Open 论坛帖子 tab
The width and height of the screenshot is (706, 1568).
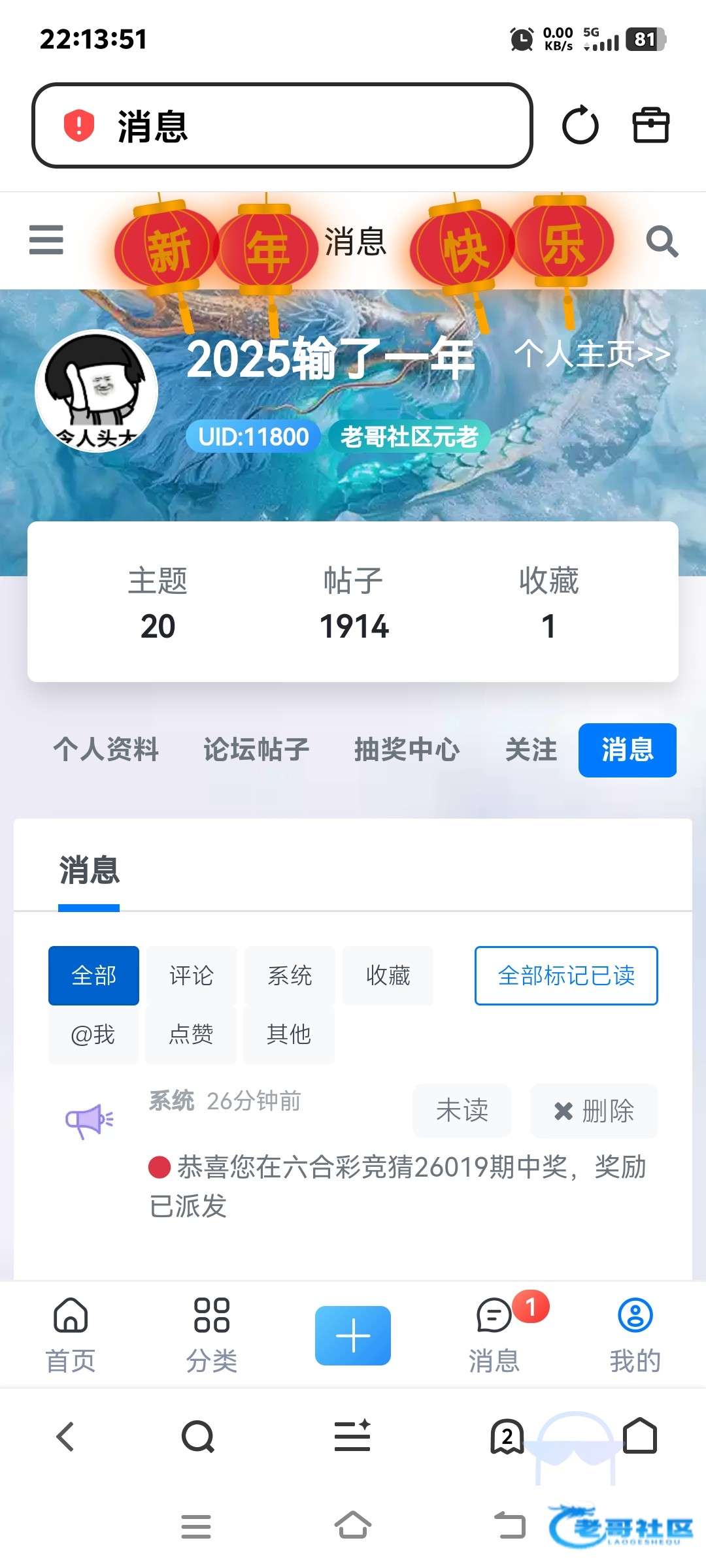click(256, 749)
